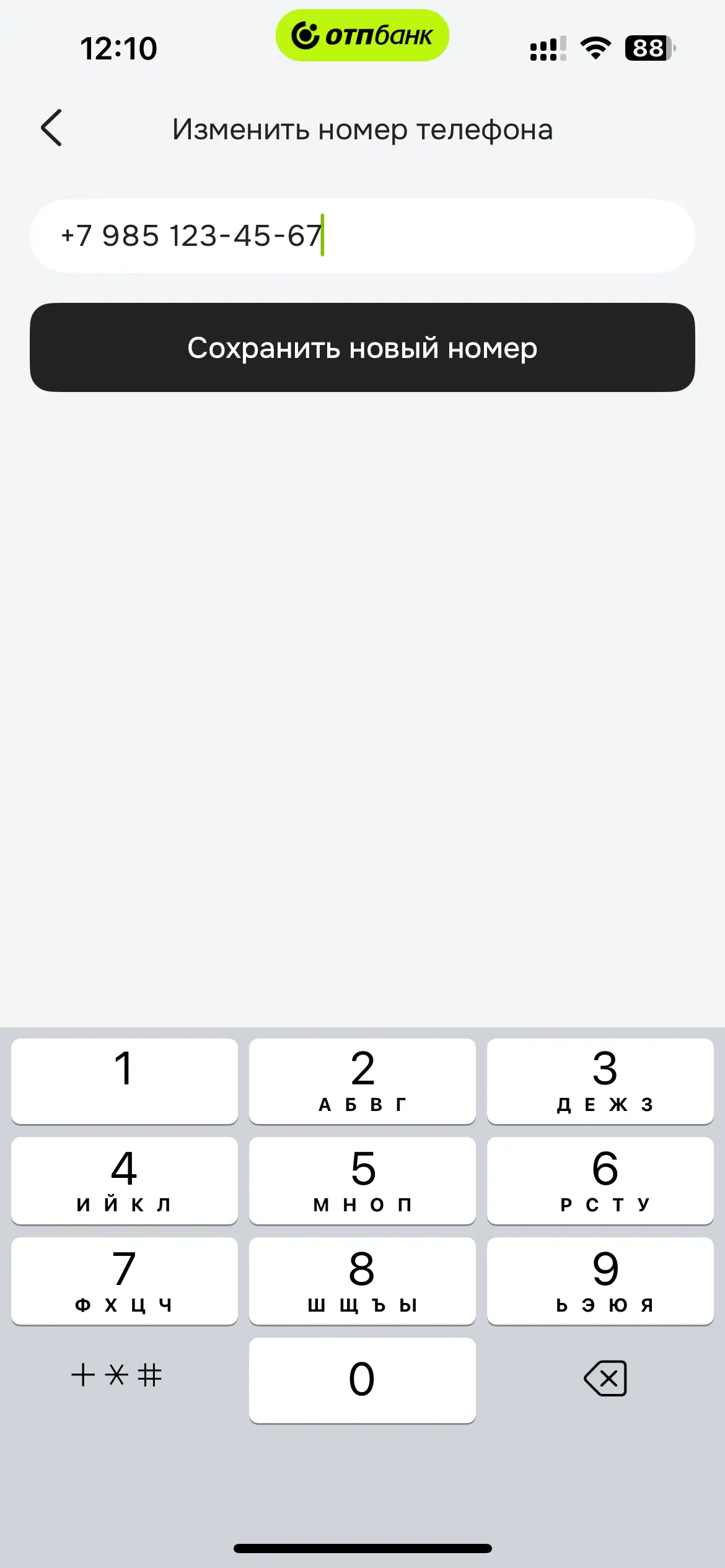The height and width of the screenshot is (1568, 725).
Task: Type digit 5 on the keypad
Action: click(362, 1180)
